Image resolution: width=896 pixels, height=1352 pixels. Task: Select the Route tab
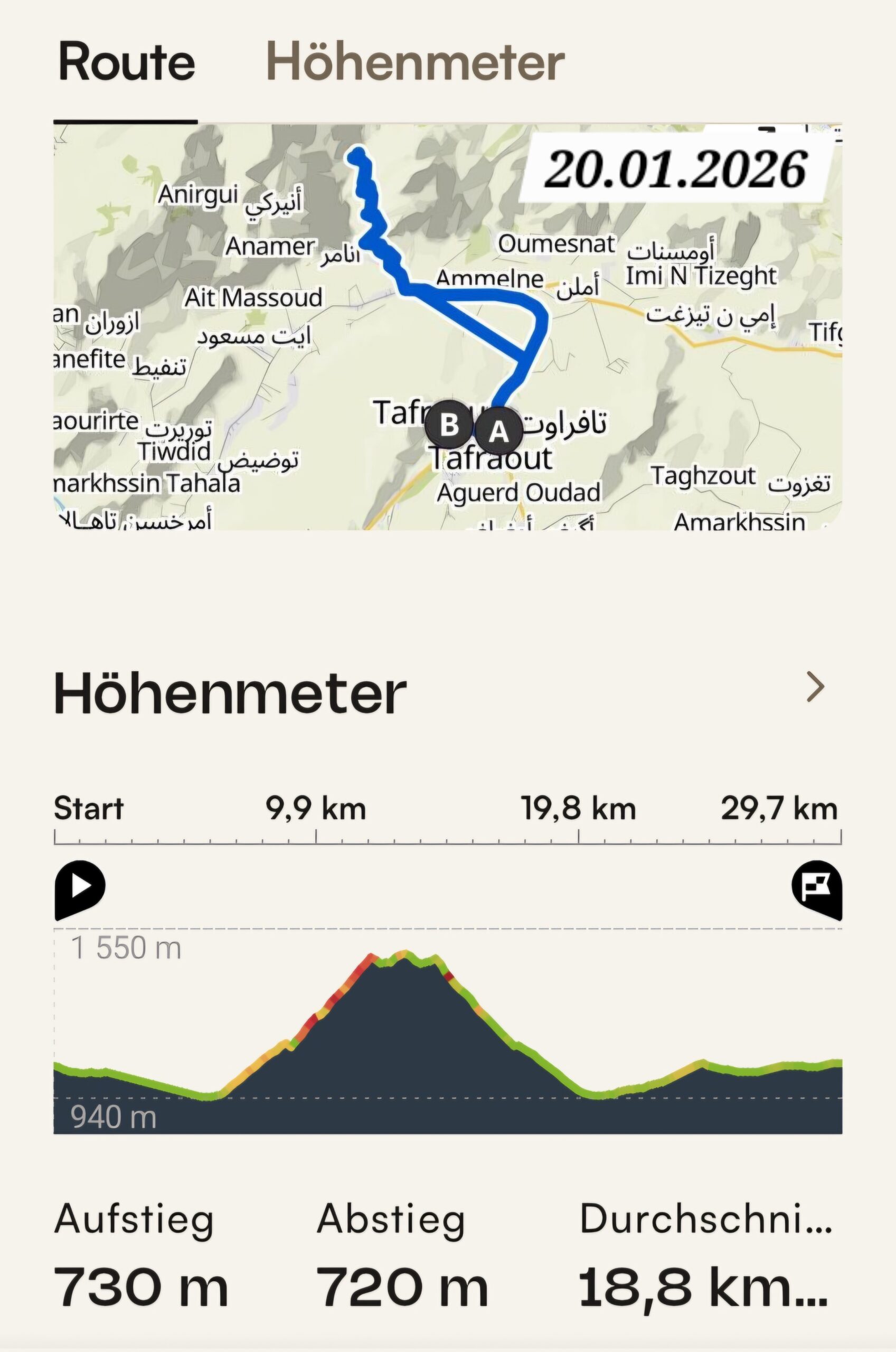pos(126,62)
